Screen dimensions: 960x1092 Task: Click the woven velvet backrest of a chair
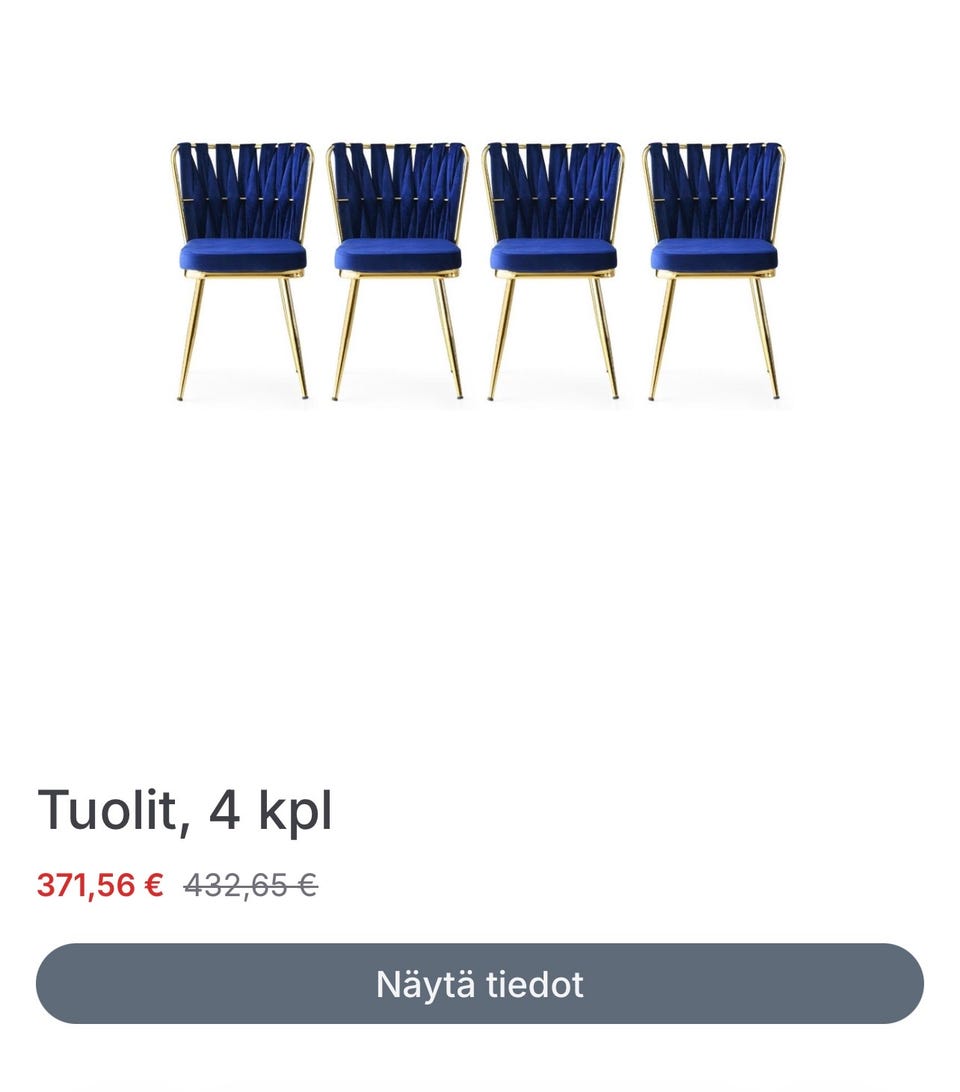(x=240, y=185)
